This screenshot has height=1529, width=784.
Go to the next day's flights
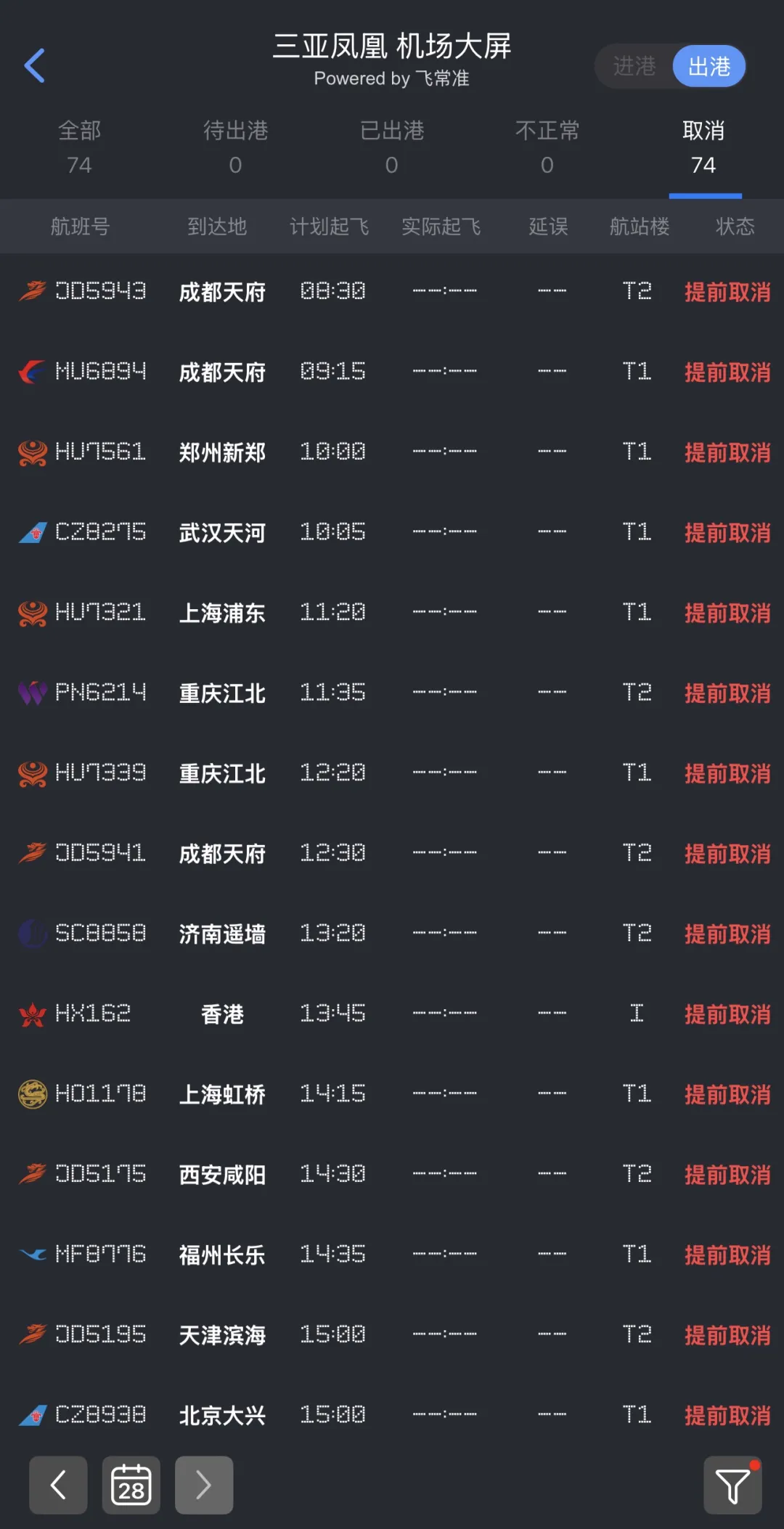[204, 1485]
